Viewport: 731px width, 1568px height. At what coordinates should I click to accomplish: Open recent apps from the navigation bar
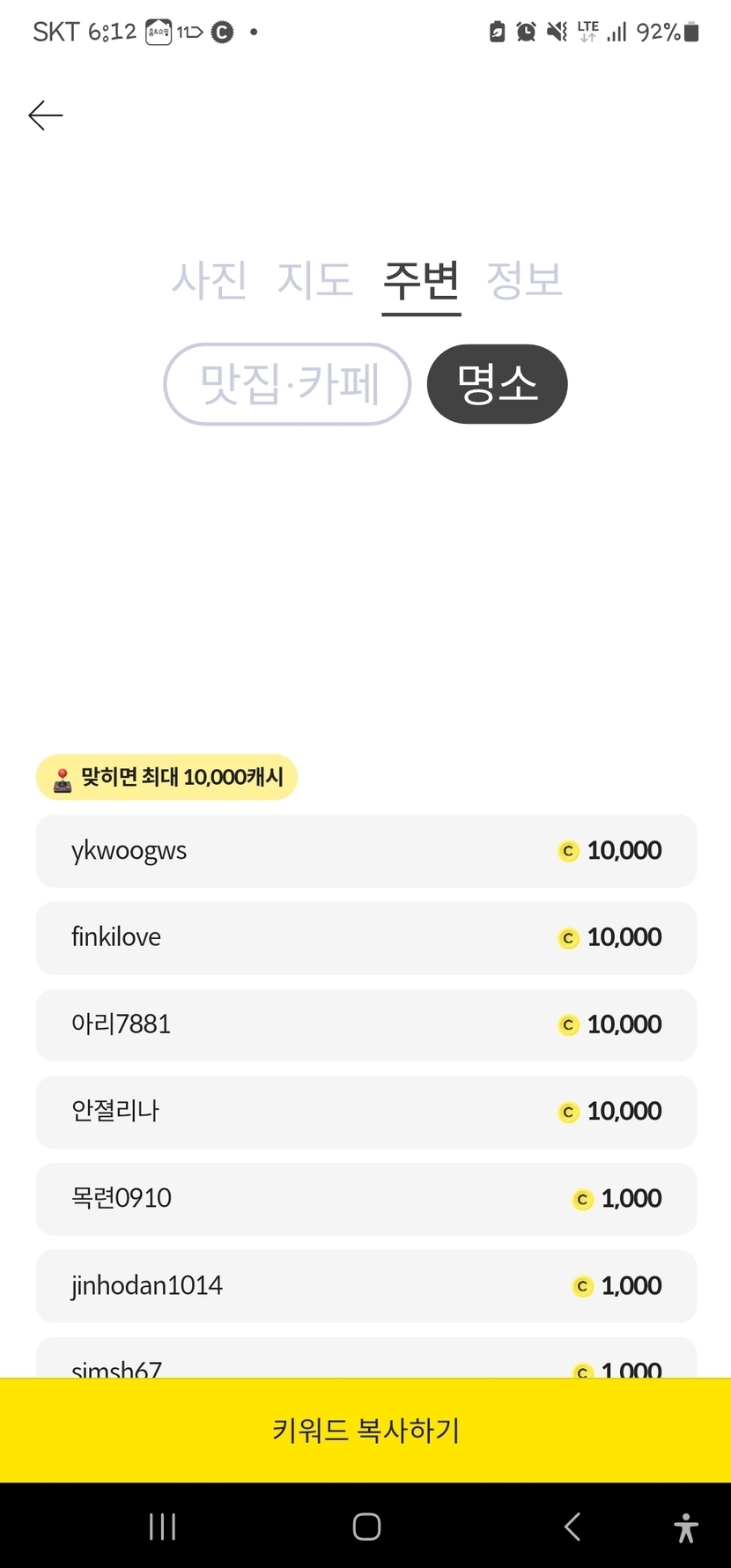[x=163, y=1527]
